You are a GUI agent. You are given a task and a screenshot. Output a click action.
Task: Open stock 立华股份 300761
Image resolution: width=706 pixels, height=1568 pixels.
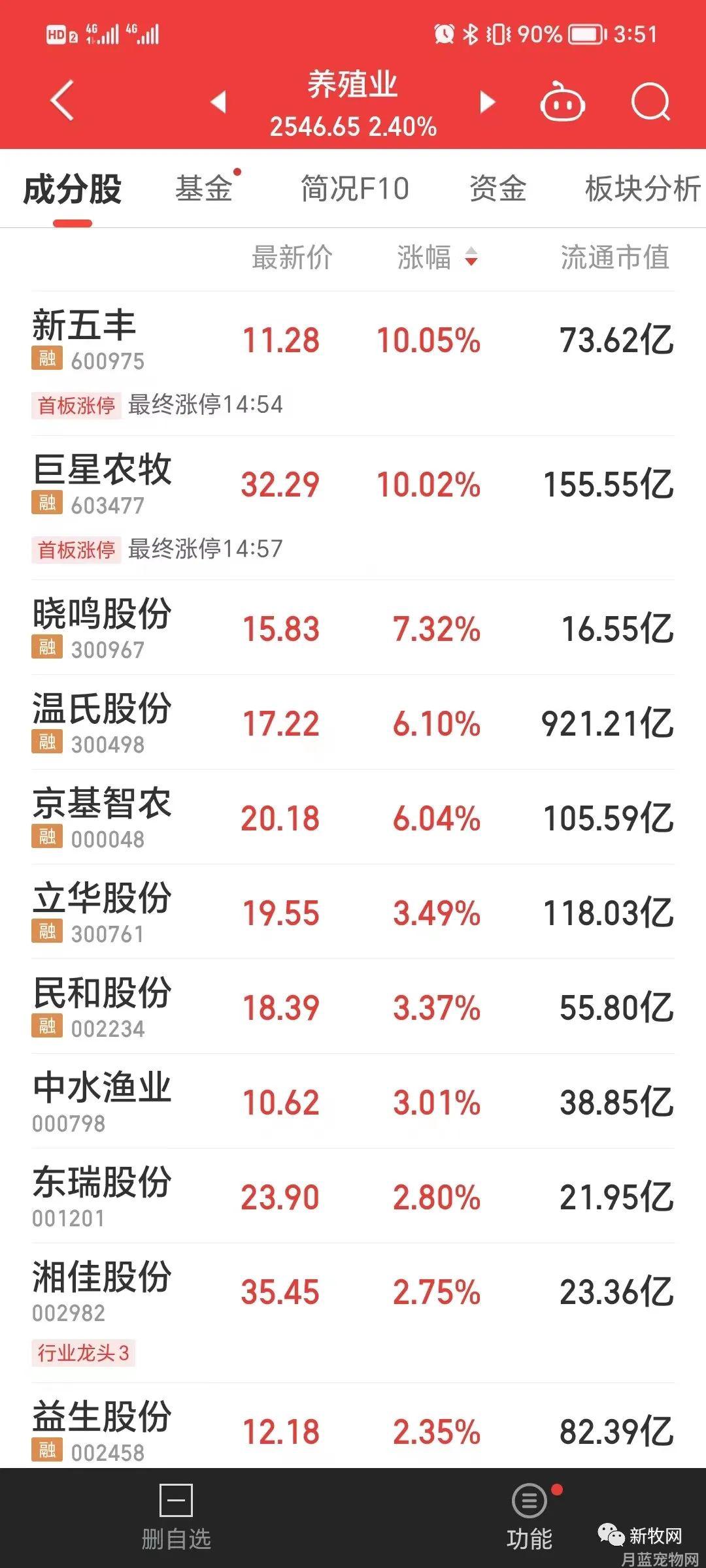(353, 912)
